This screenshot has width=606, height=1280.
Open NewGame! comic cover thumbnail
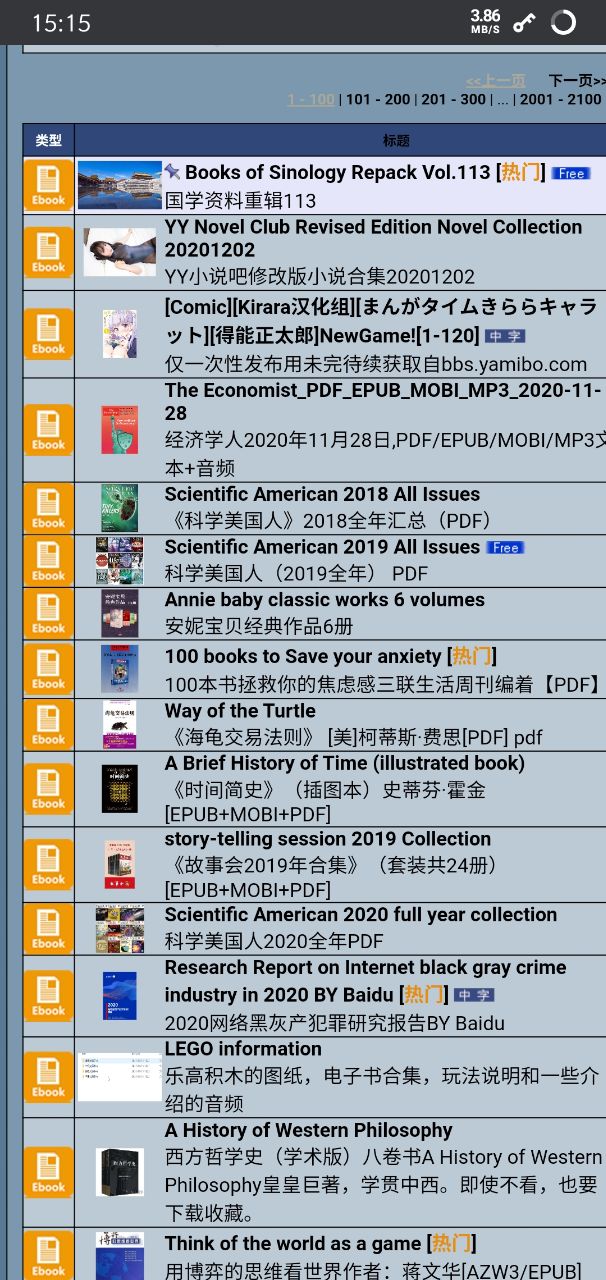click(119, 334)
